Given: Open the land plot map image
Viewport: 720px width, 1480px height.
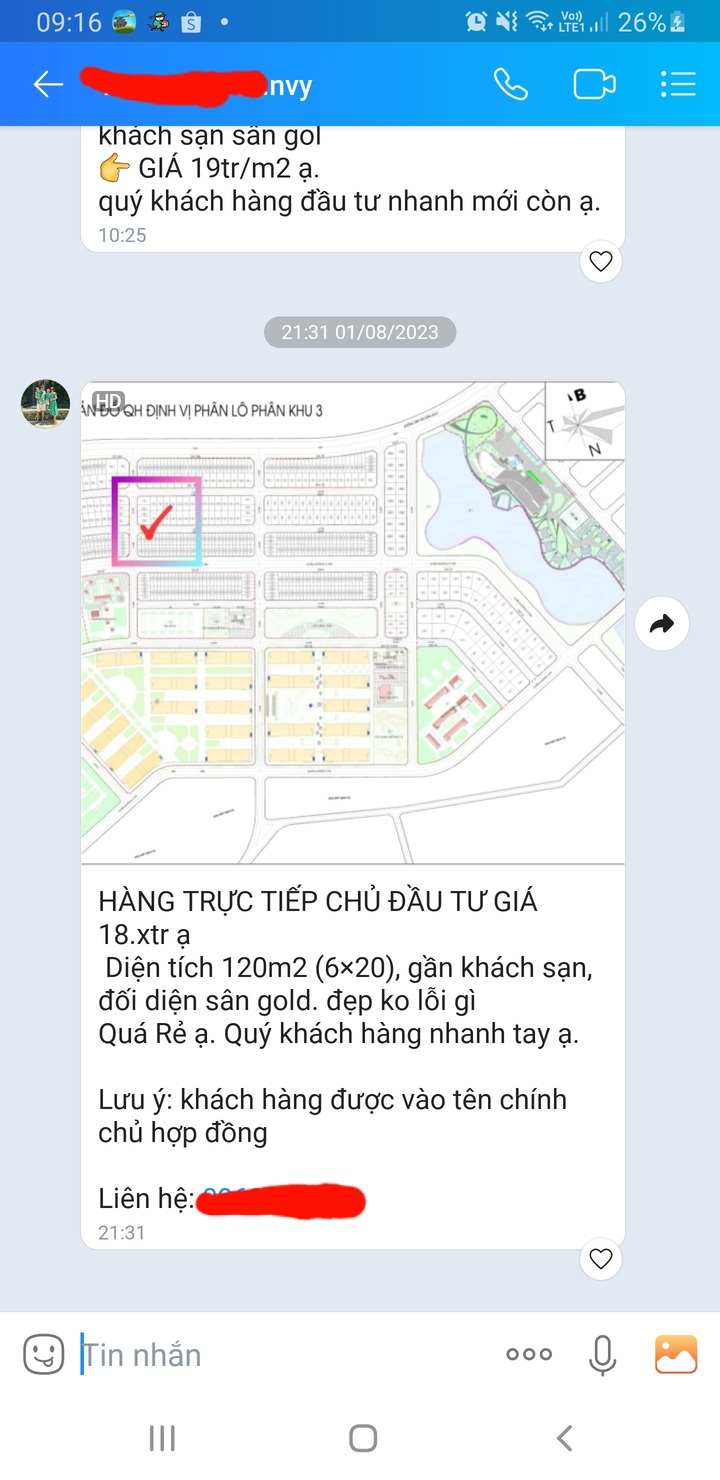Looking at the screenshot, I should (352, 622).
